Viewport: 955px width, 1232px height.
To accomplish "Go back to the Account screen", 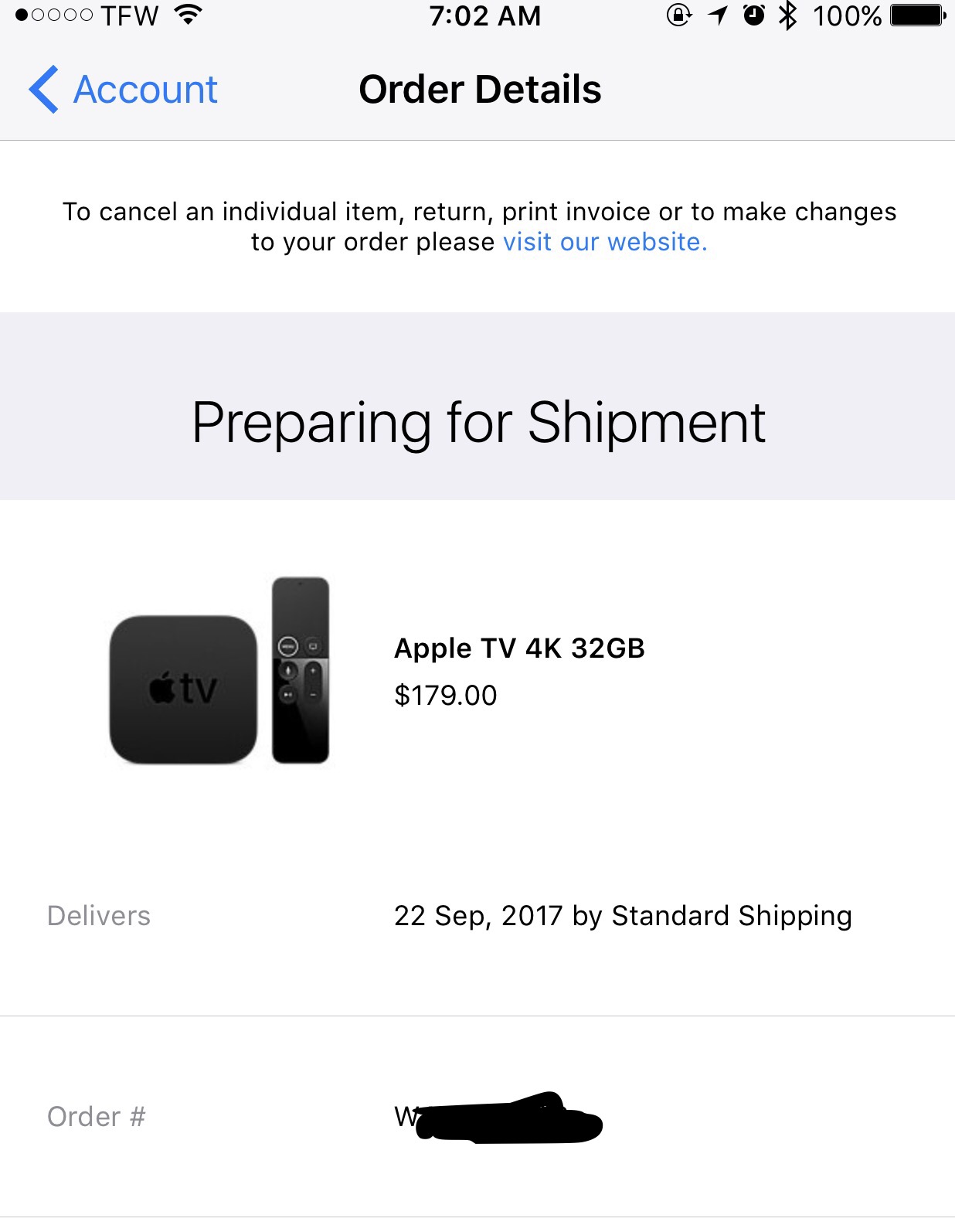I will coord(124,90).
